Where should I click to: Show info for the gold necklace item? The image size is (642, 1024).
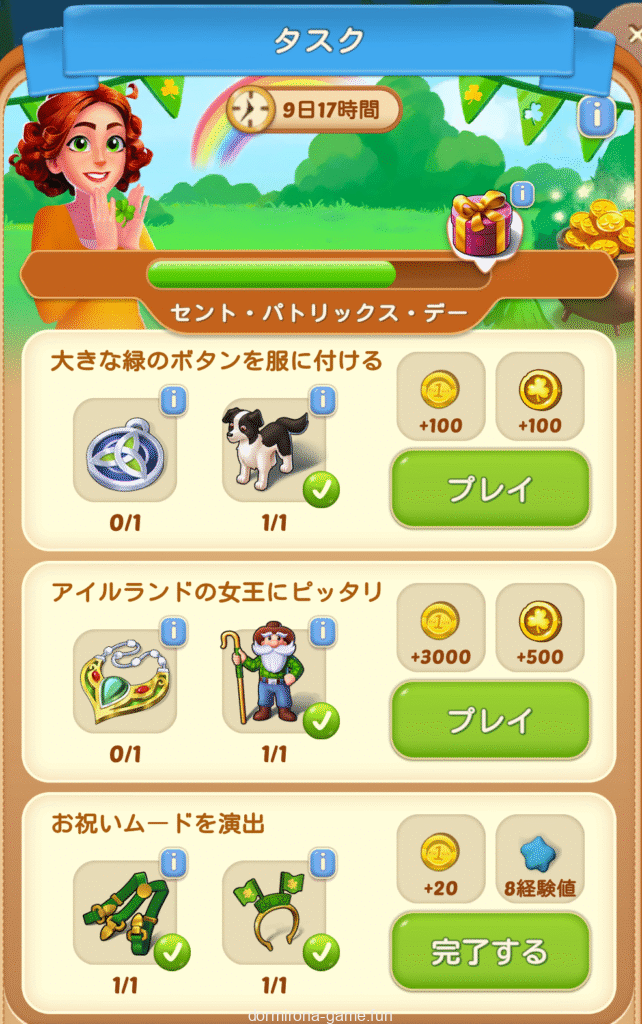click(x=174, y=632)
